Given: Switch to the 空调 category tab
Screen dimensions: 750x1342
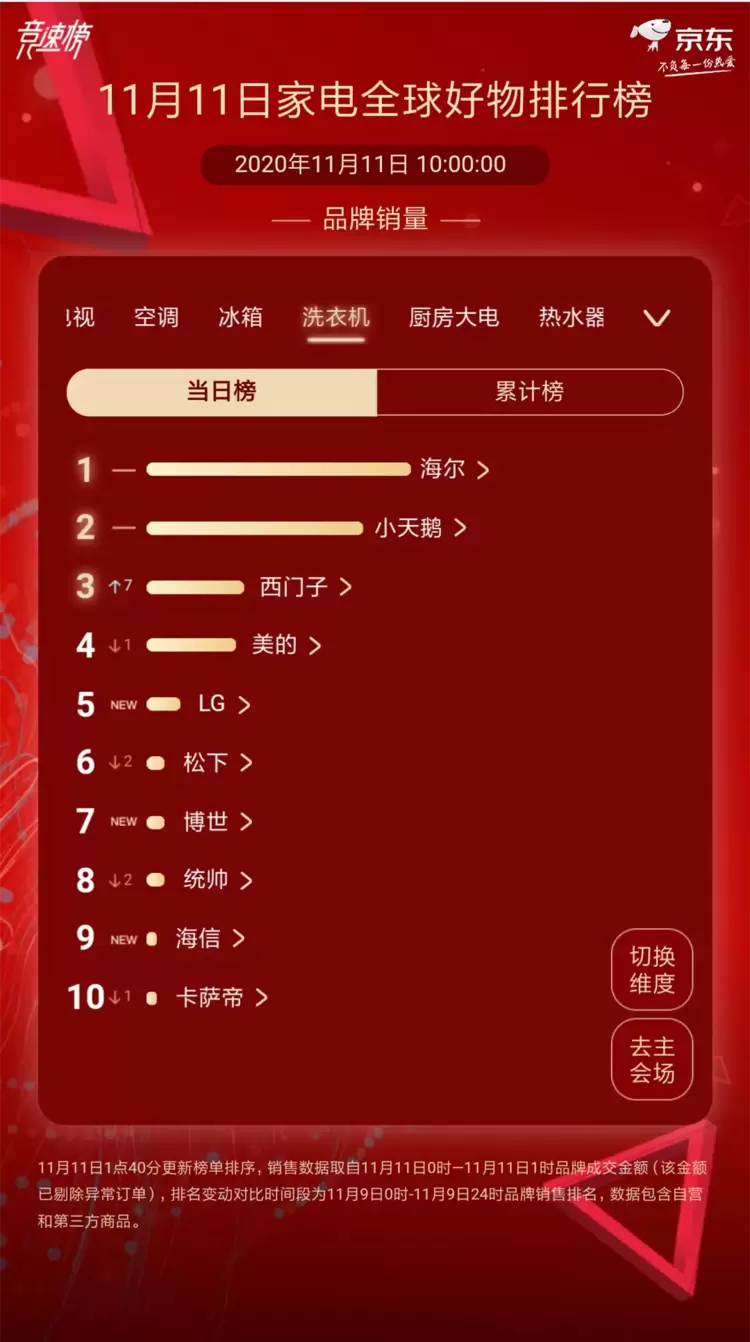Looking at the screenshot, I should (x=156, y=318).
